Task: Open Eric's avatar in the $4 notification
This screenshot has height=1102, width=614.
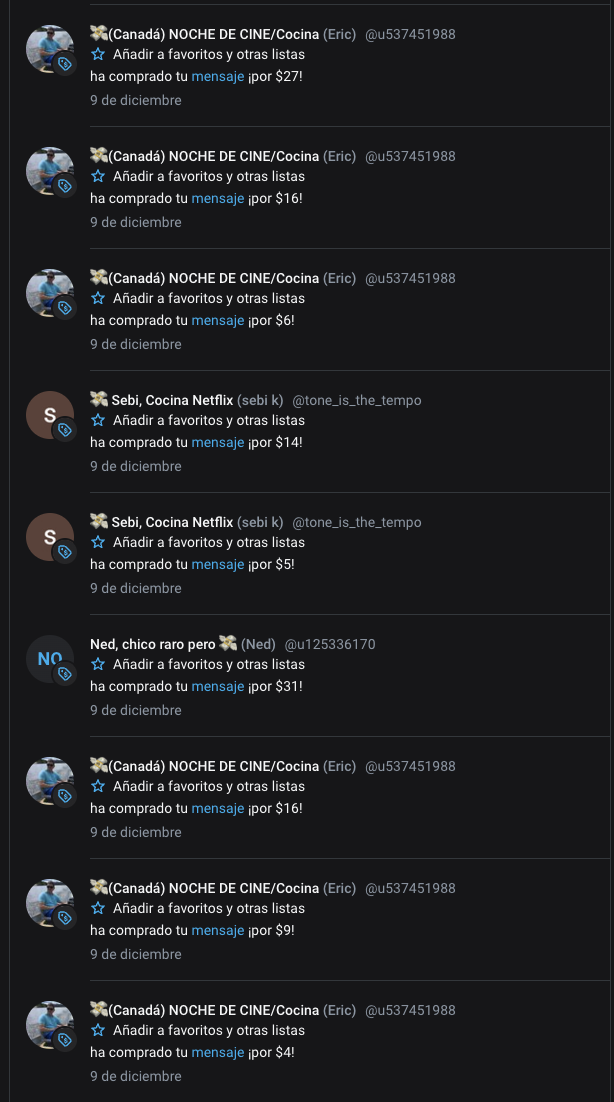Action: pyautogui.click(x=50, y=1025)
